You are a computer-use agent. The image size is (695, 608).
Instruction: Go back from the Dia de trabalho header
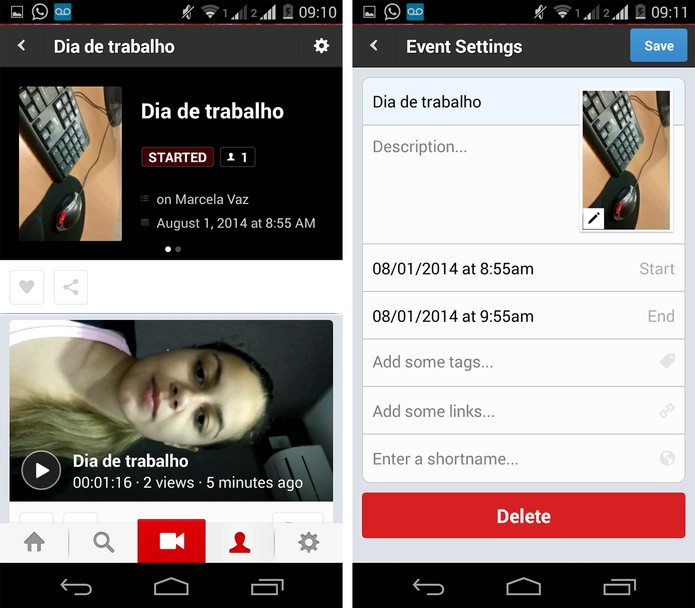(x=21, y=46)
